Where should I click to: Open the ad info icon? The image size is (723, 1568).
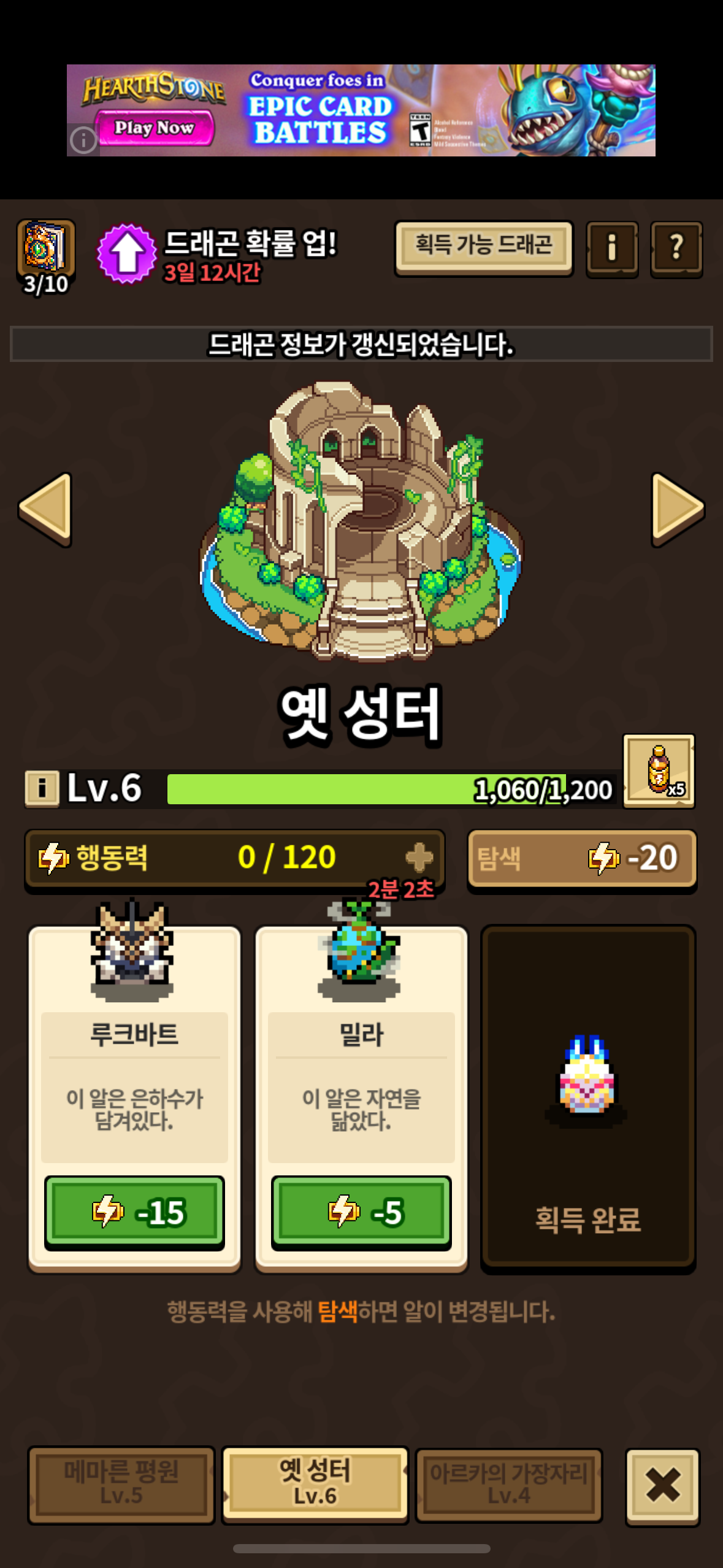pos(83,140)
